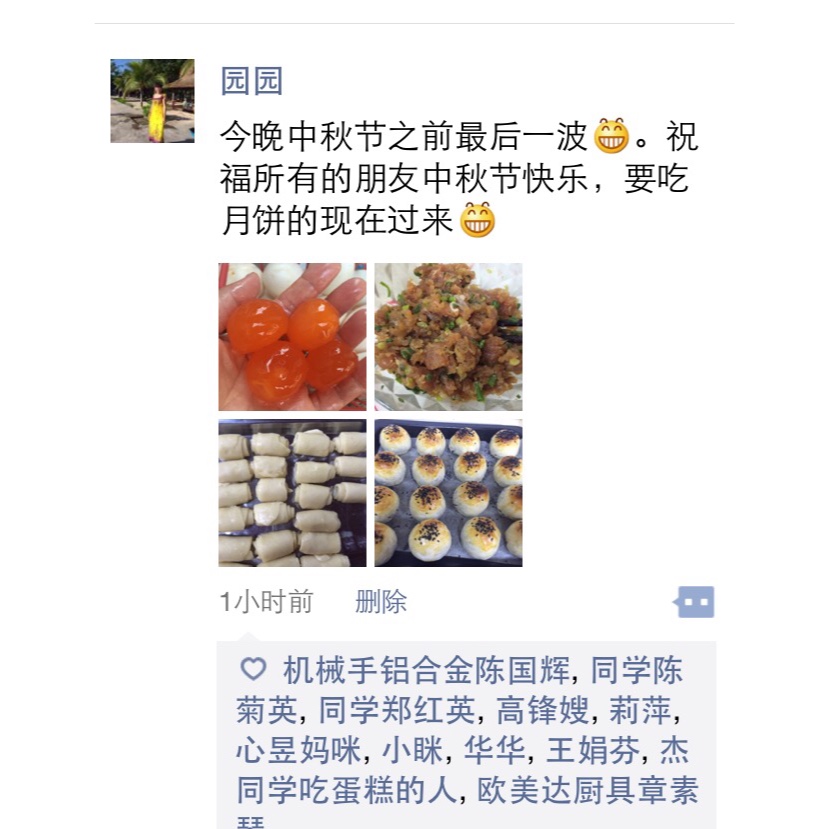
Task: Open the rolled dough photo
Action: (292, 493)
